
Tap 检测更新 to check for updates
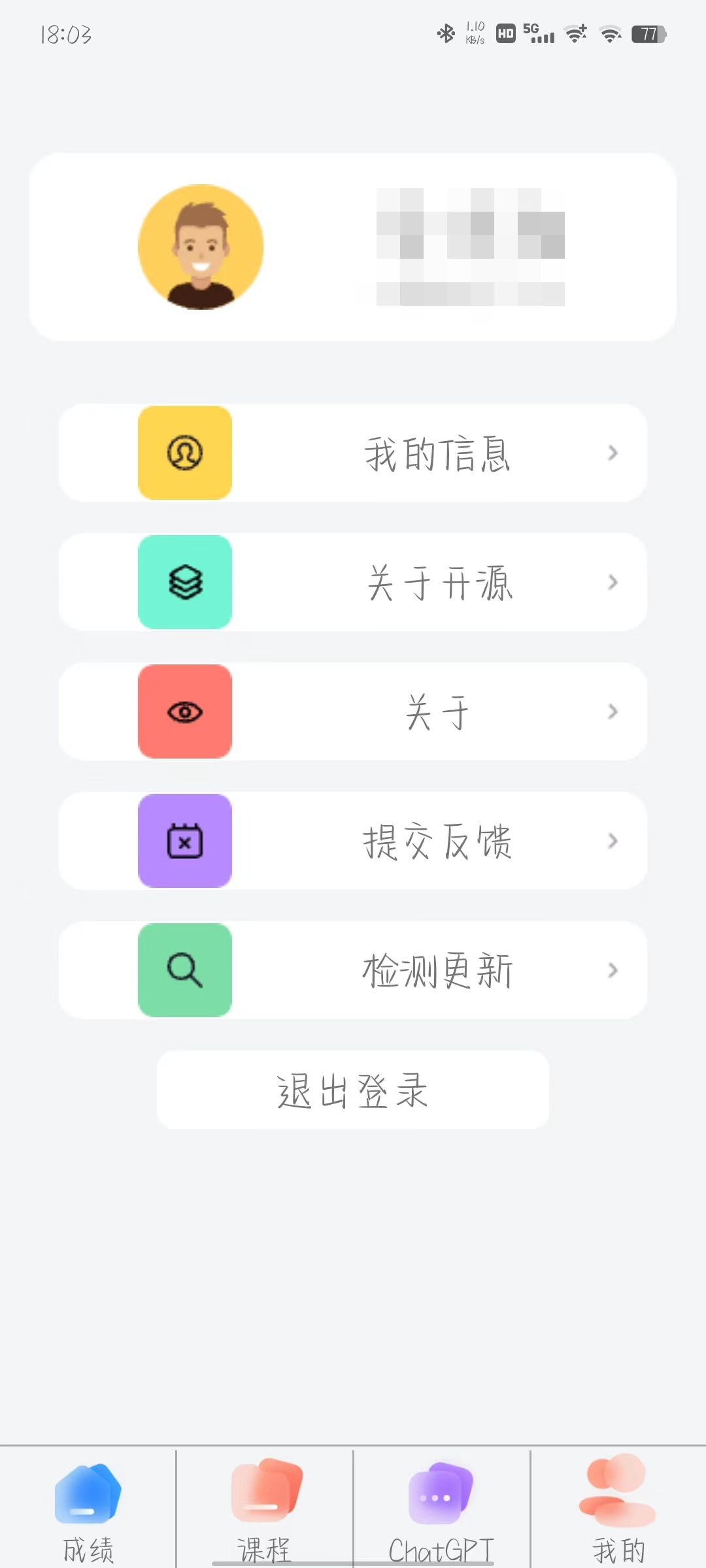[353, 970]
